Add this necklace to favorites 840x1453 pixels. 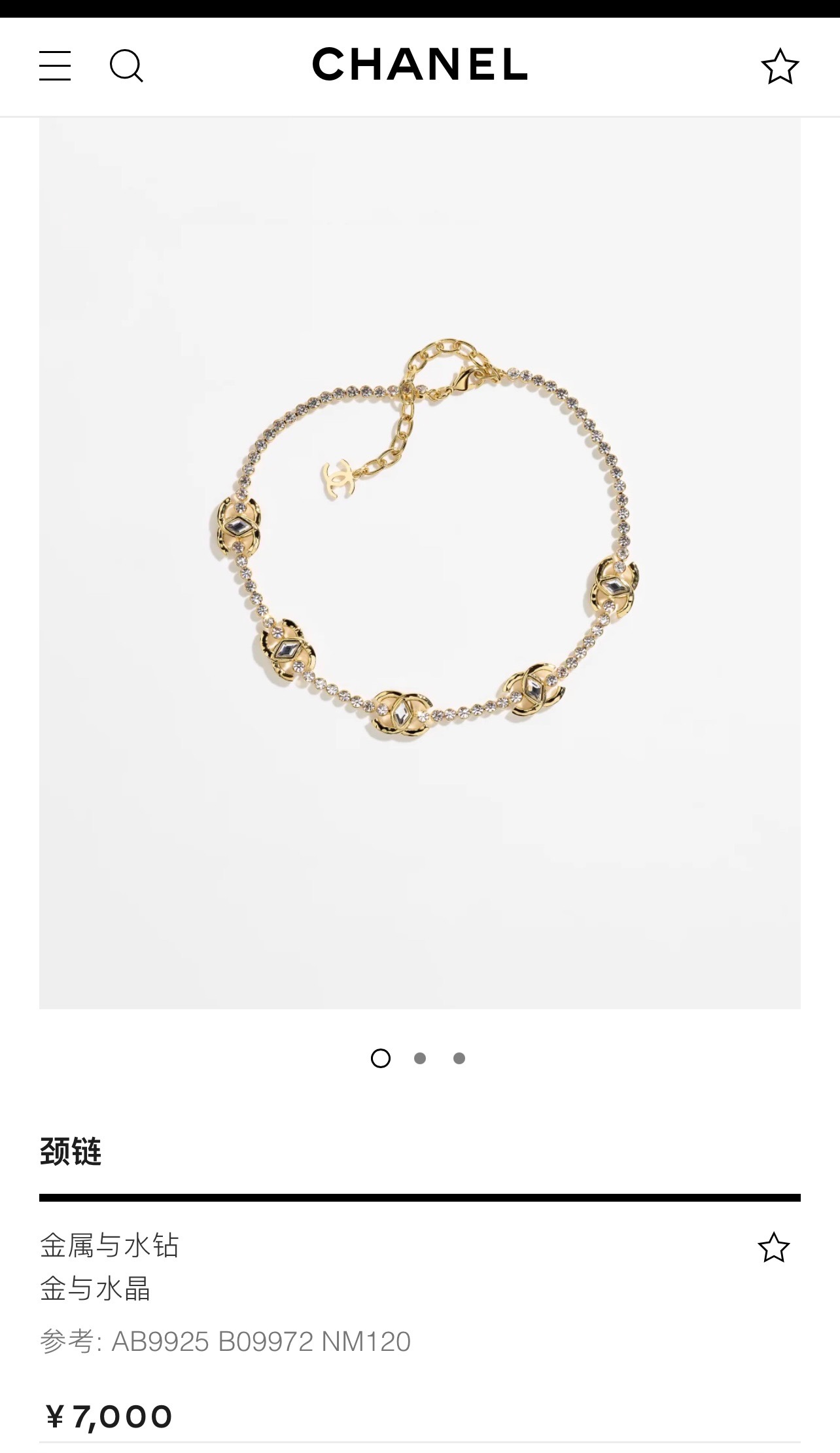click(x=773, y=1247)
